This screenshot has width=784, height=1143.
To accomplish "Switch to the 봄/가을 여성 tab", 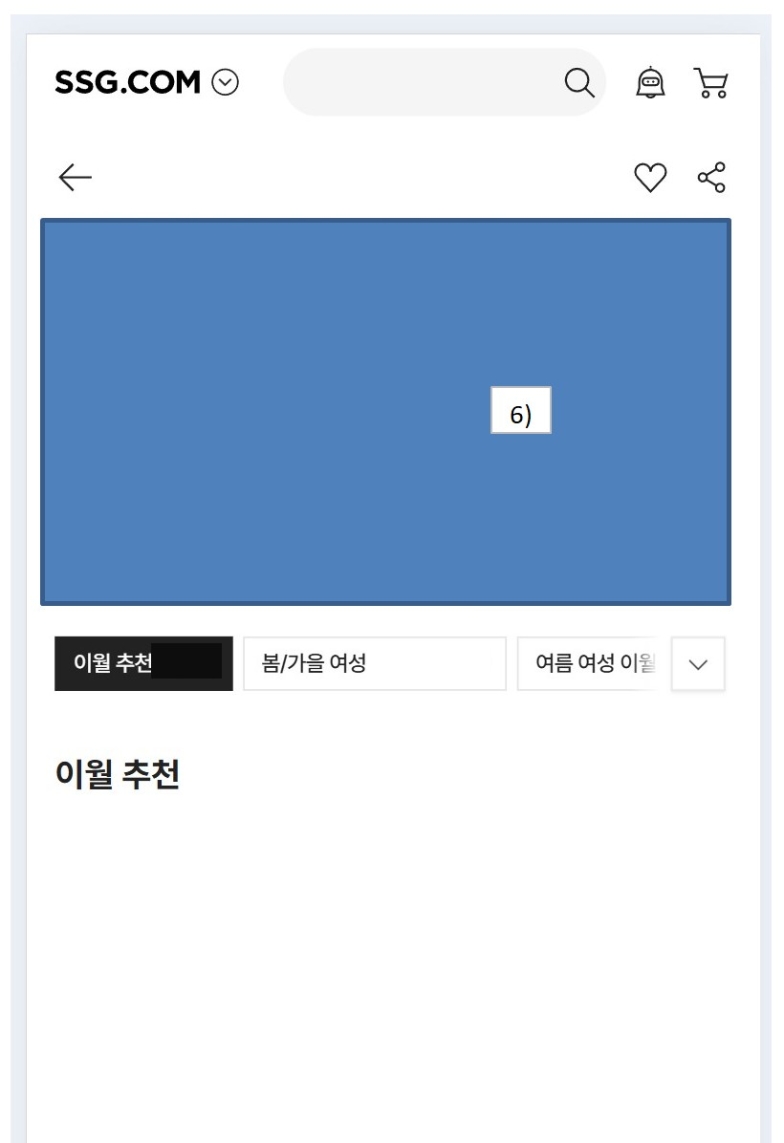I will (374, 664).
